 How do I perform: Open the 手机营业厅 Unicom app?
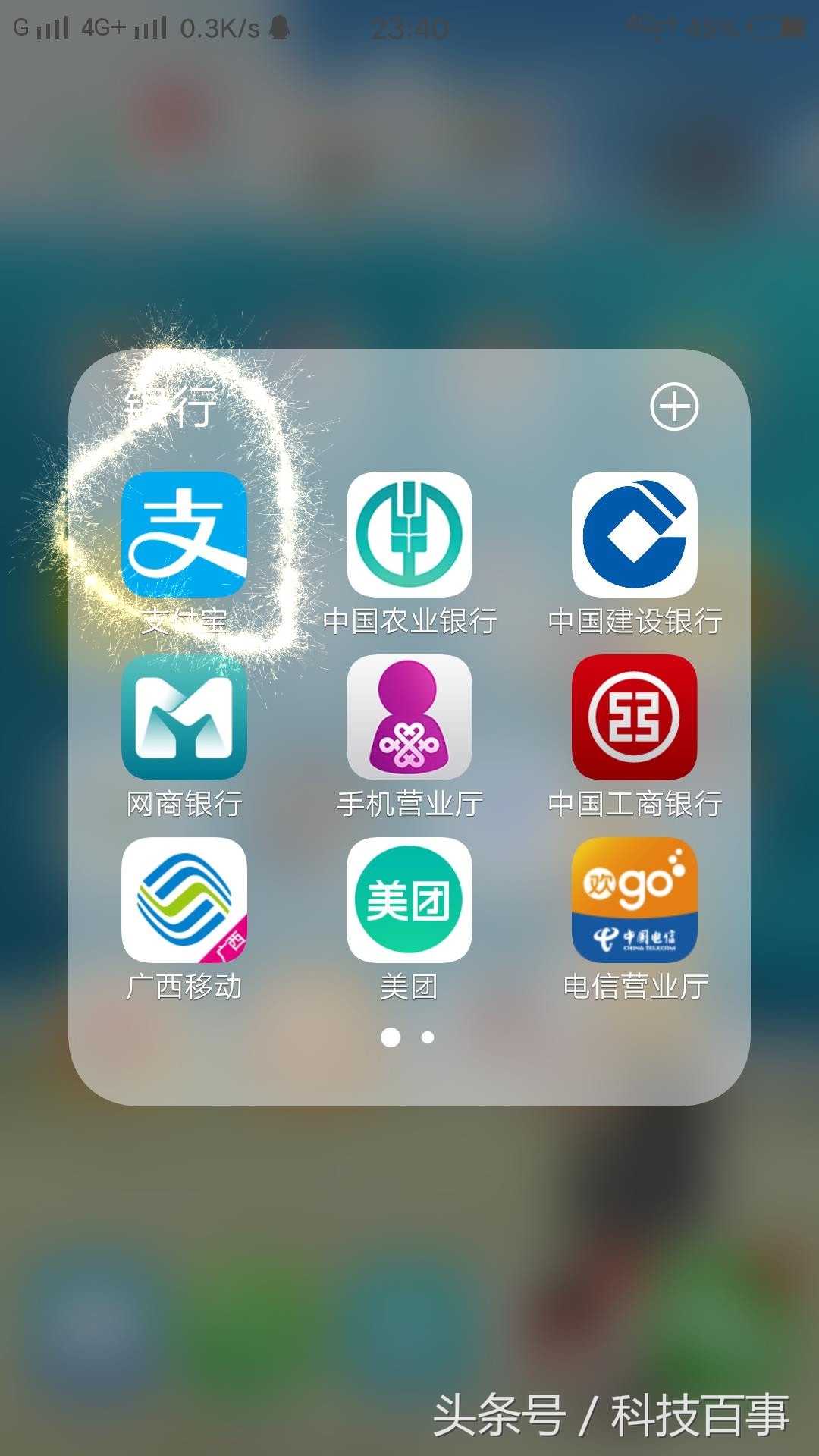tap(409, 720)
